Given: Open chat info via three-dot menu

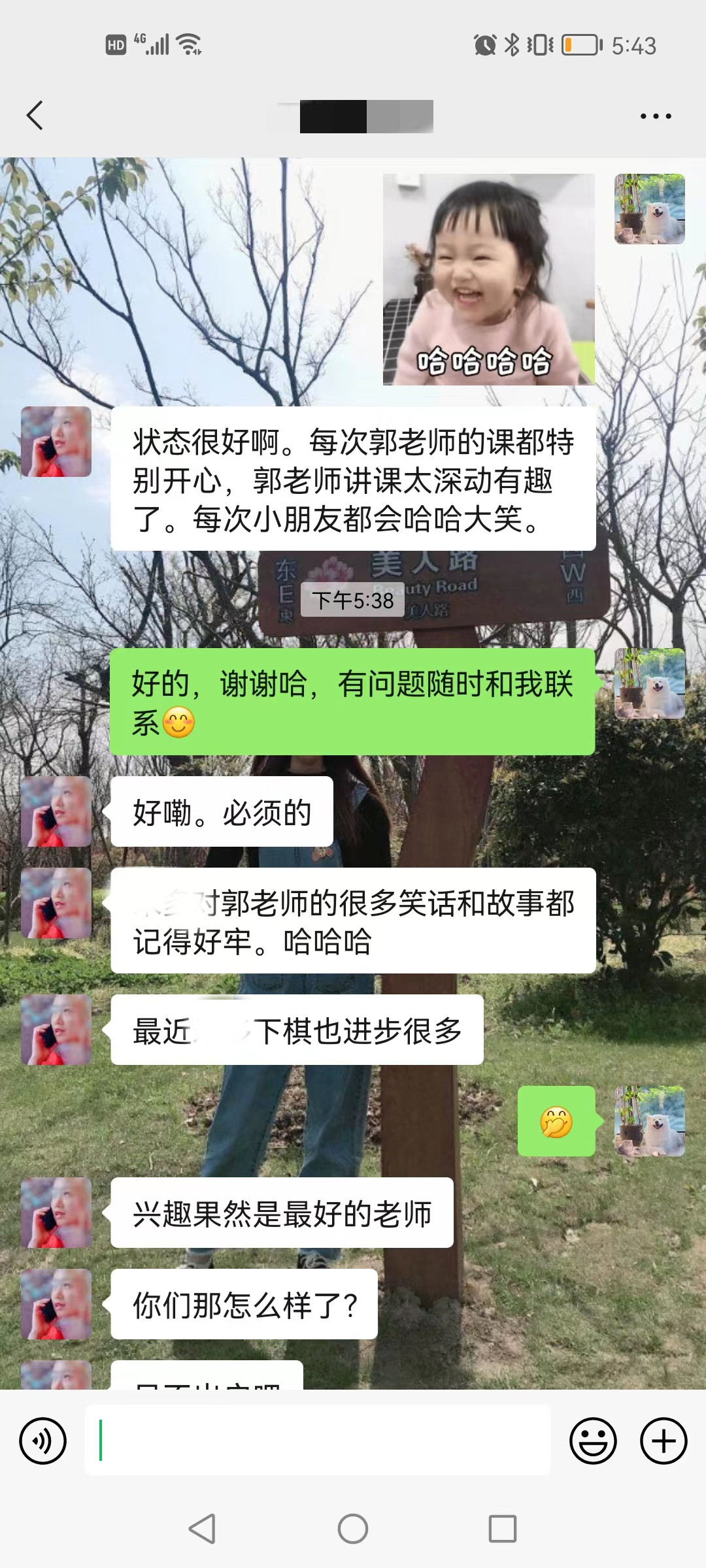Looking at the screenshot, I should pyautogui.click(x=656, y=116).
